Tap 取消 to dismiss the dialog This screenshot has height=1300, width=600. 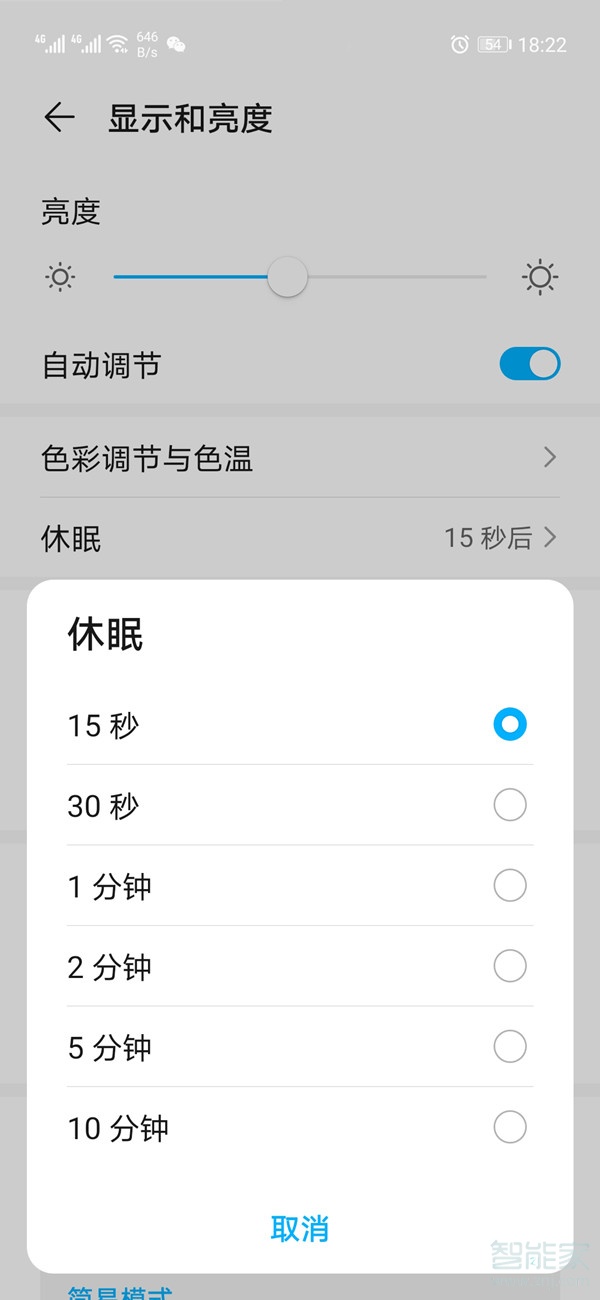tap(299, 1228)
